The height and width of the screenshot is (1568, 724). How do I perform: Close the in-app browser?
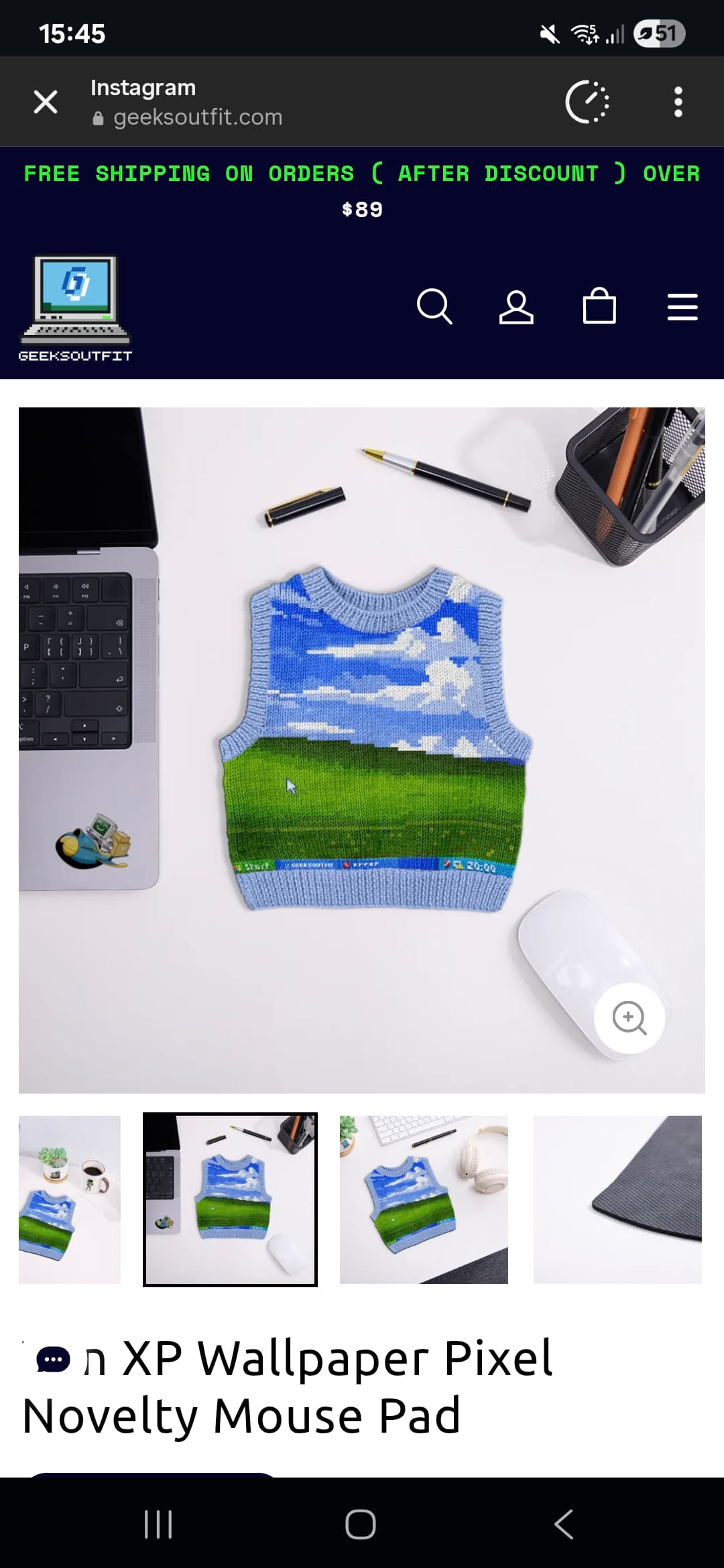(46, 102)
